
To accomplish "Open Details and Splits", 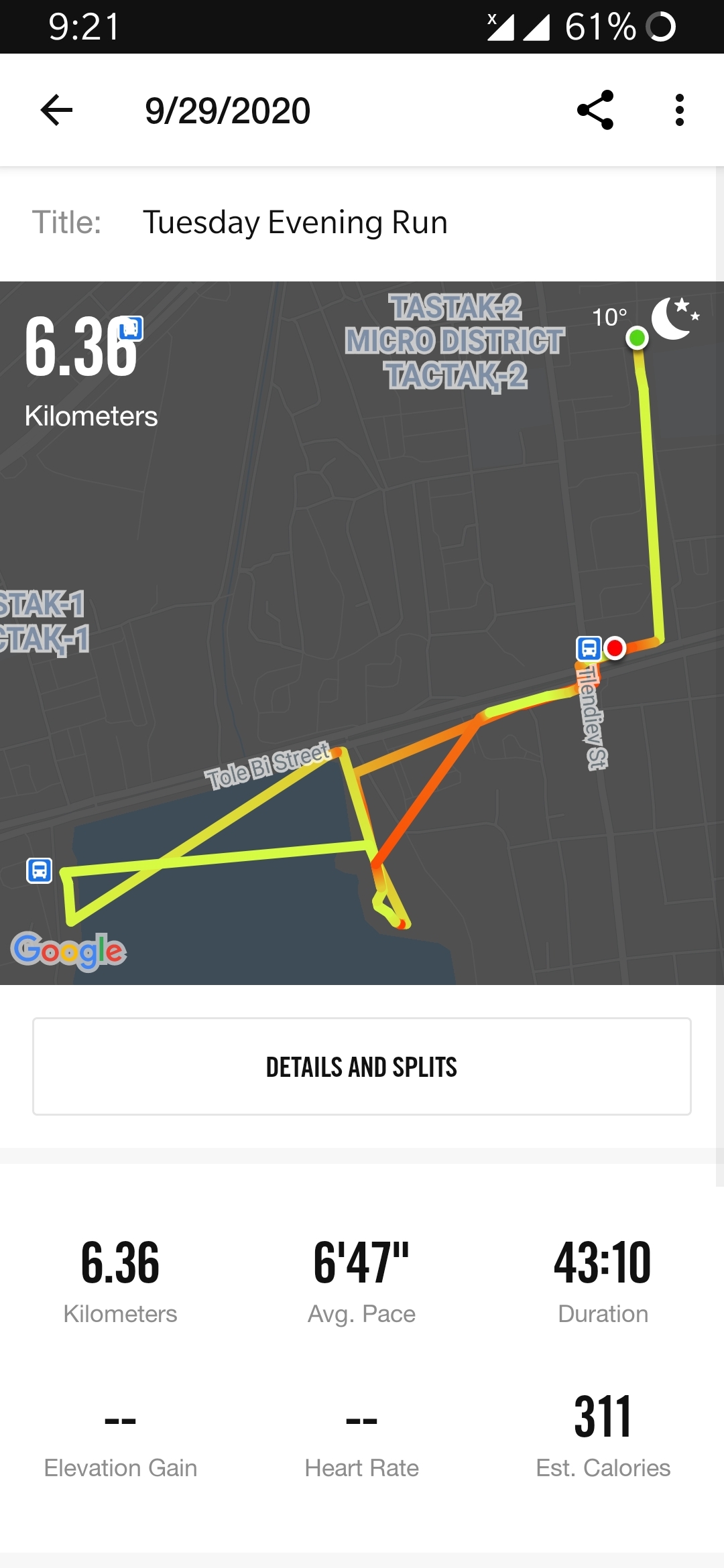I will point(362,1067).
